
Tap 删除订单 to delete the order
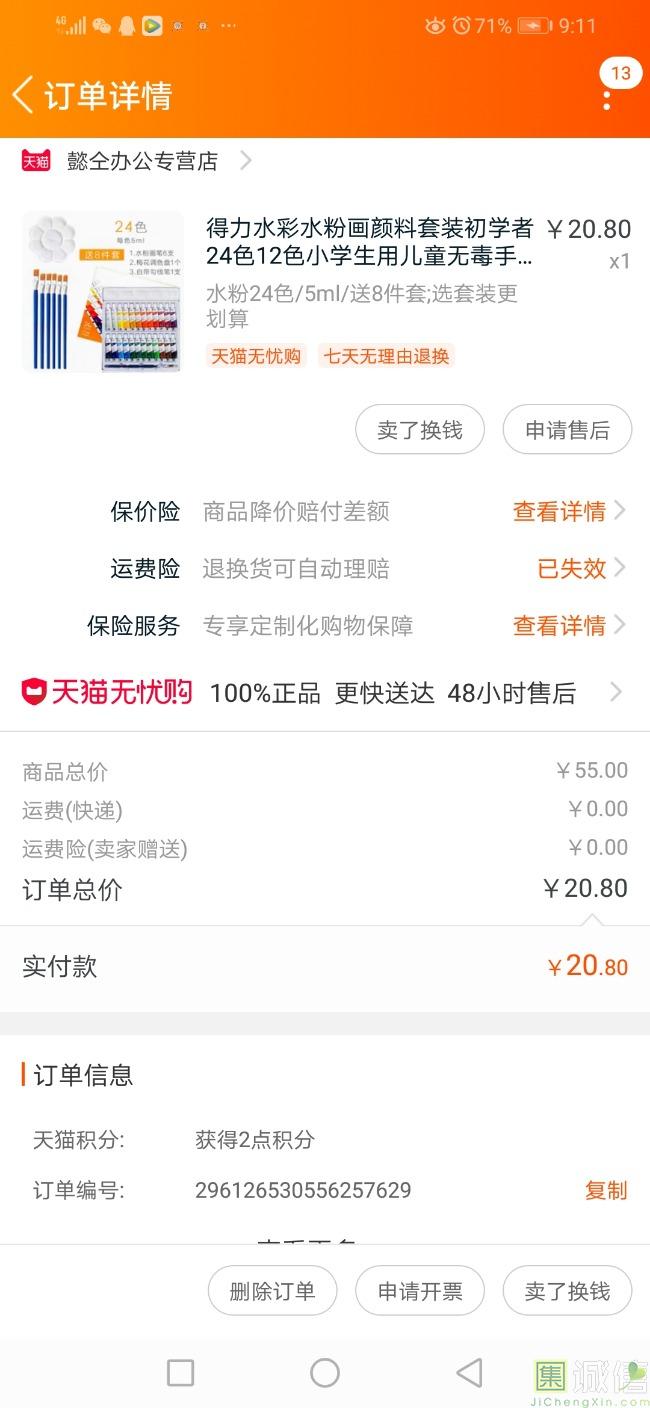[x=272, y=1291]
